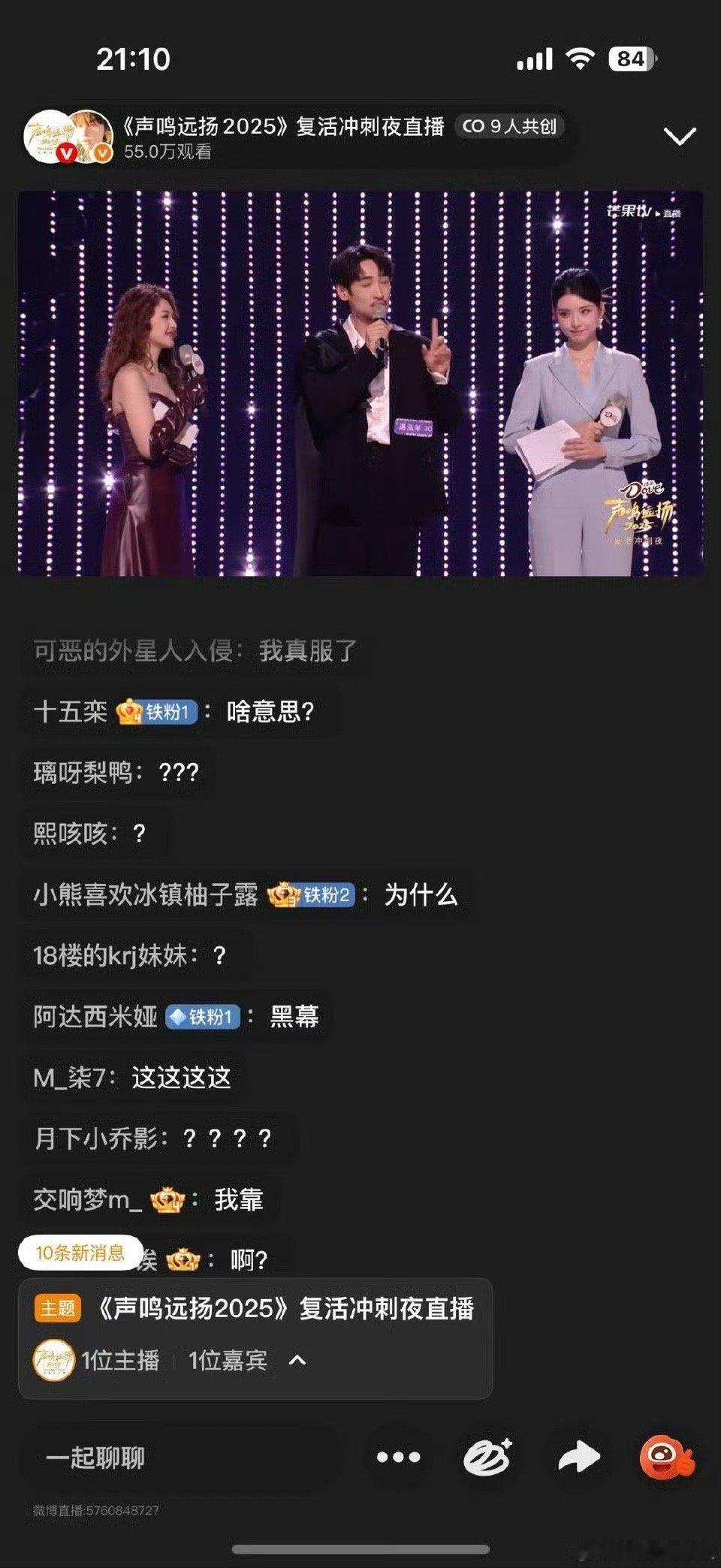
Task: Open the more options menu via the ellipsis icon
Action: click(x=399, y=1456)
